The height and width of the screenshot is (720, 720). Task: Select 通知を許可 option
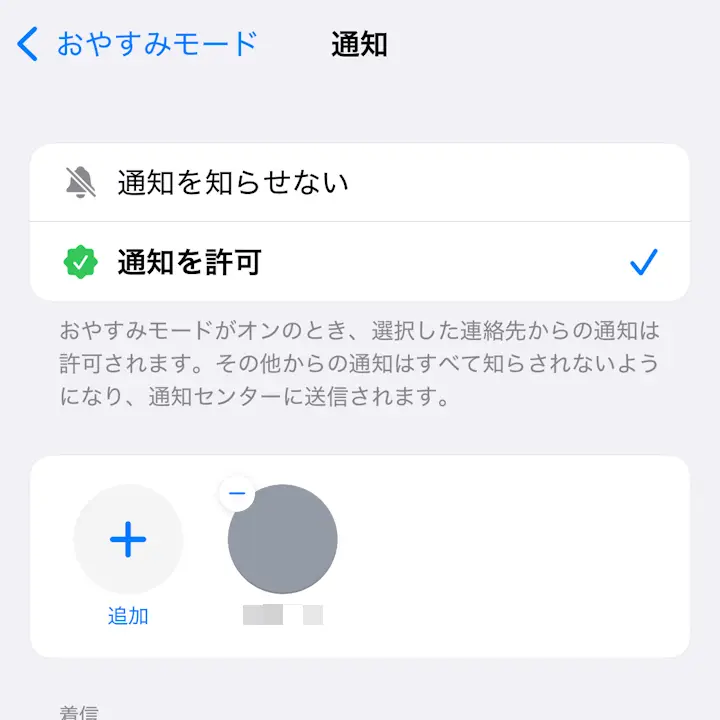359,262
